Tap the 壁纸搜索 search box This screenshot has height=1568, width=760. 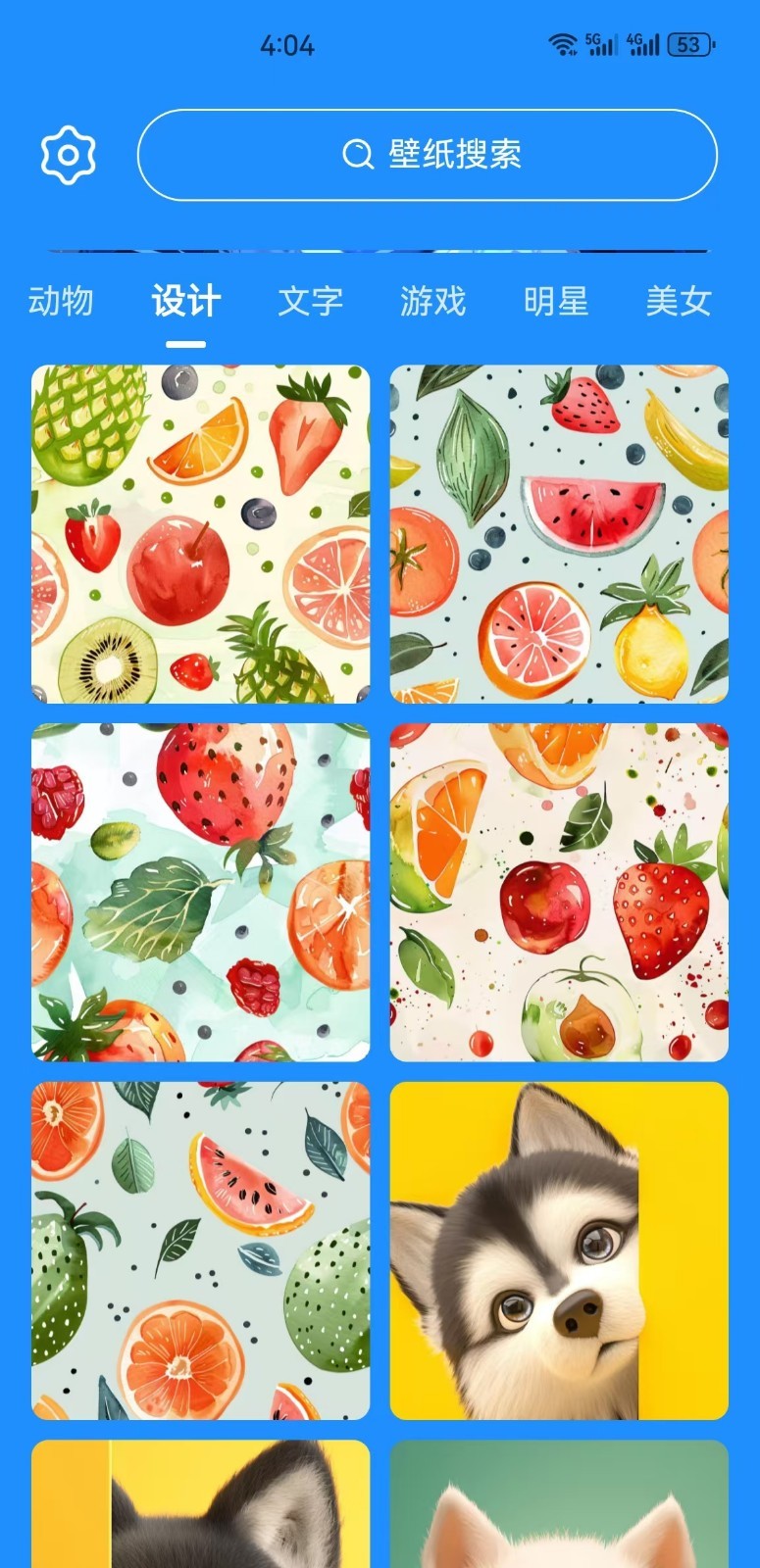pyautogui.click(x=428, y=155)
